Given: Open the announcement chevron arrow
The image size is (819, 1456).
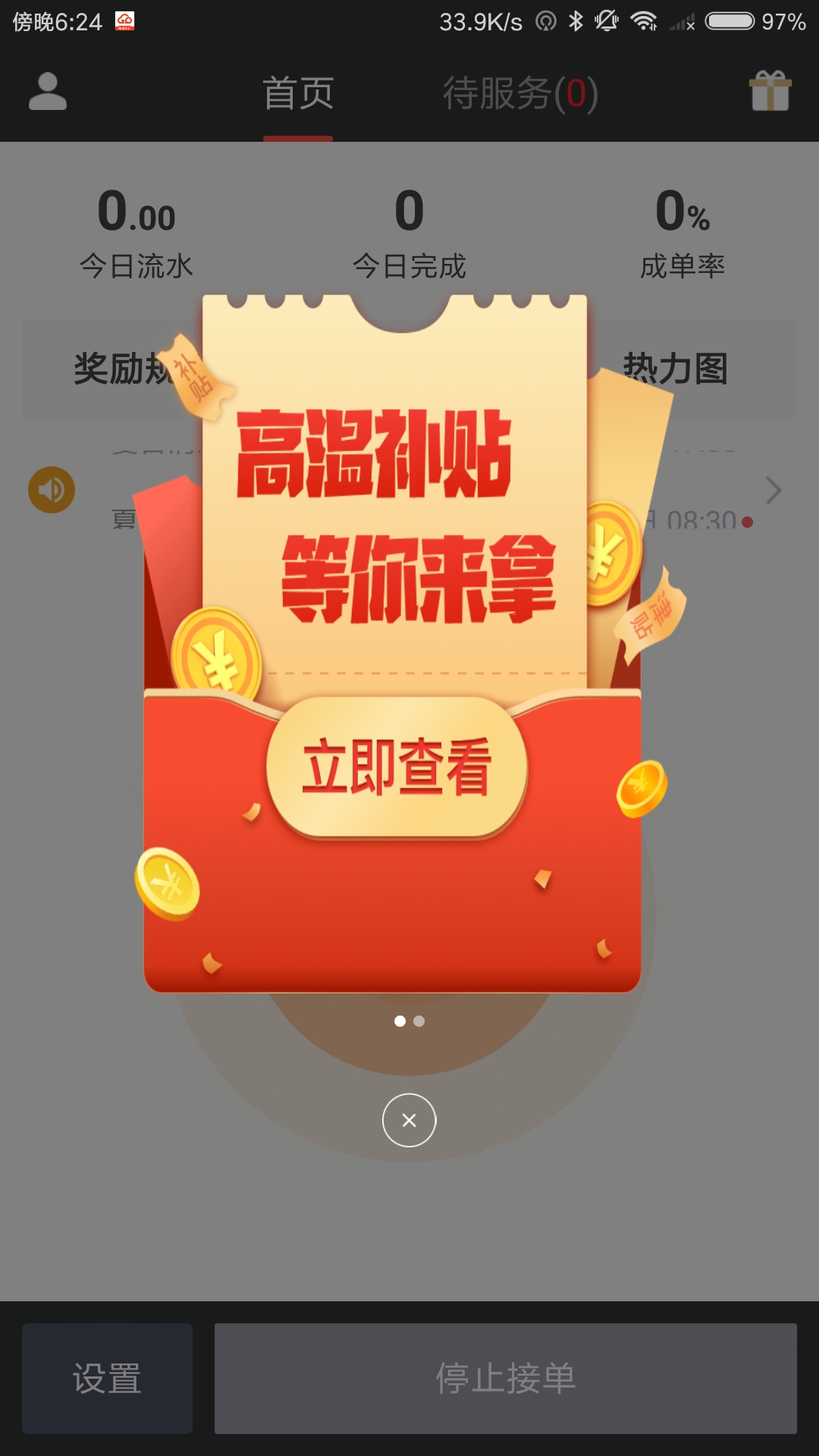Looking at the screenshot, I should pyautogui.click(x=773, y=491).
